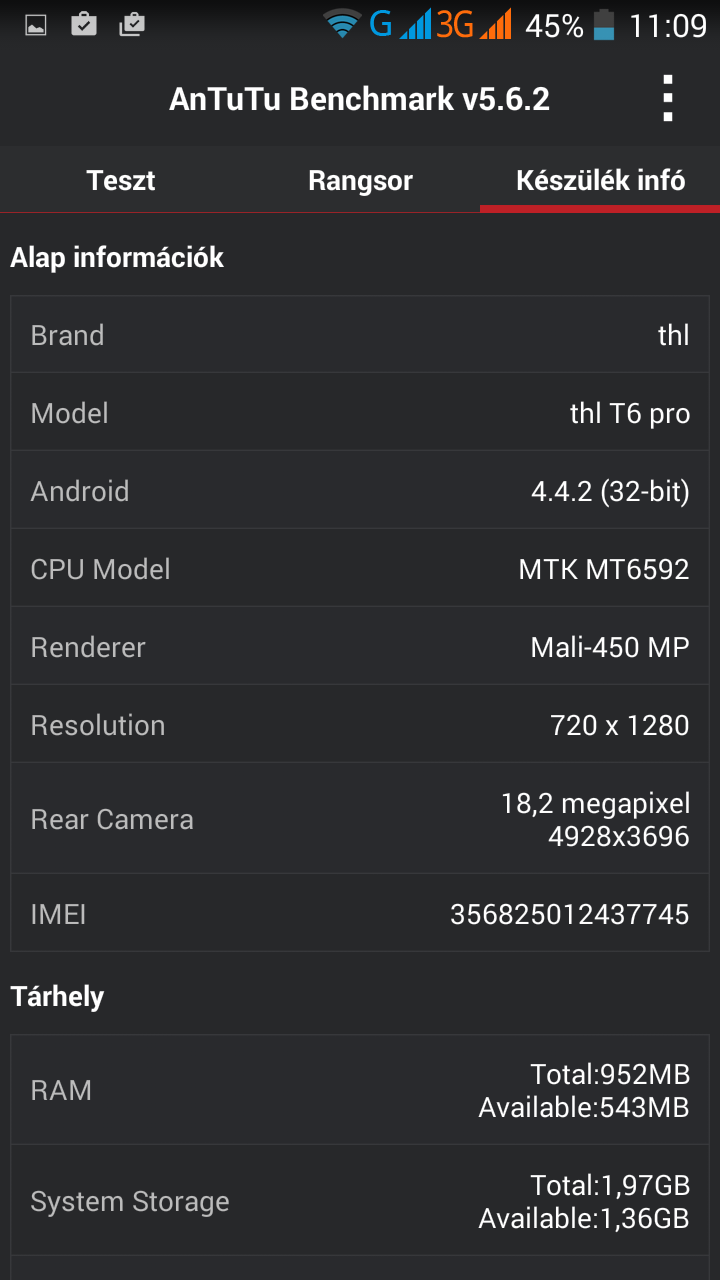Tap the Resolution 720 x 1280 row
Image resolution: width=720 pixels, height=1280 pixels.
[x=360, y=724]
